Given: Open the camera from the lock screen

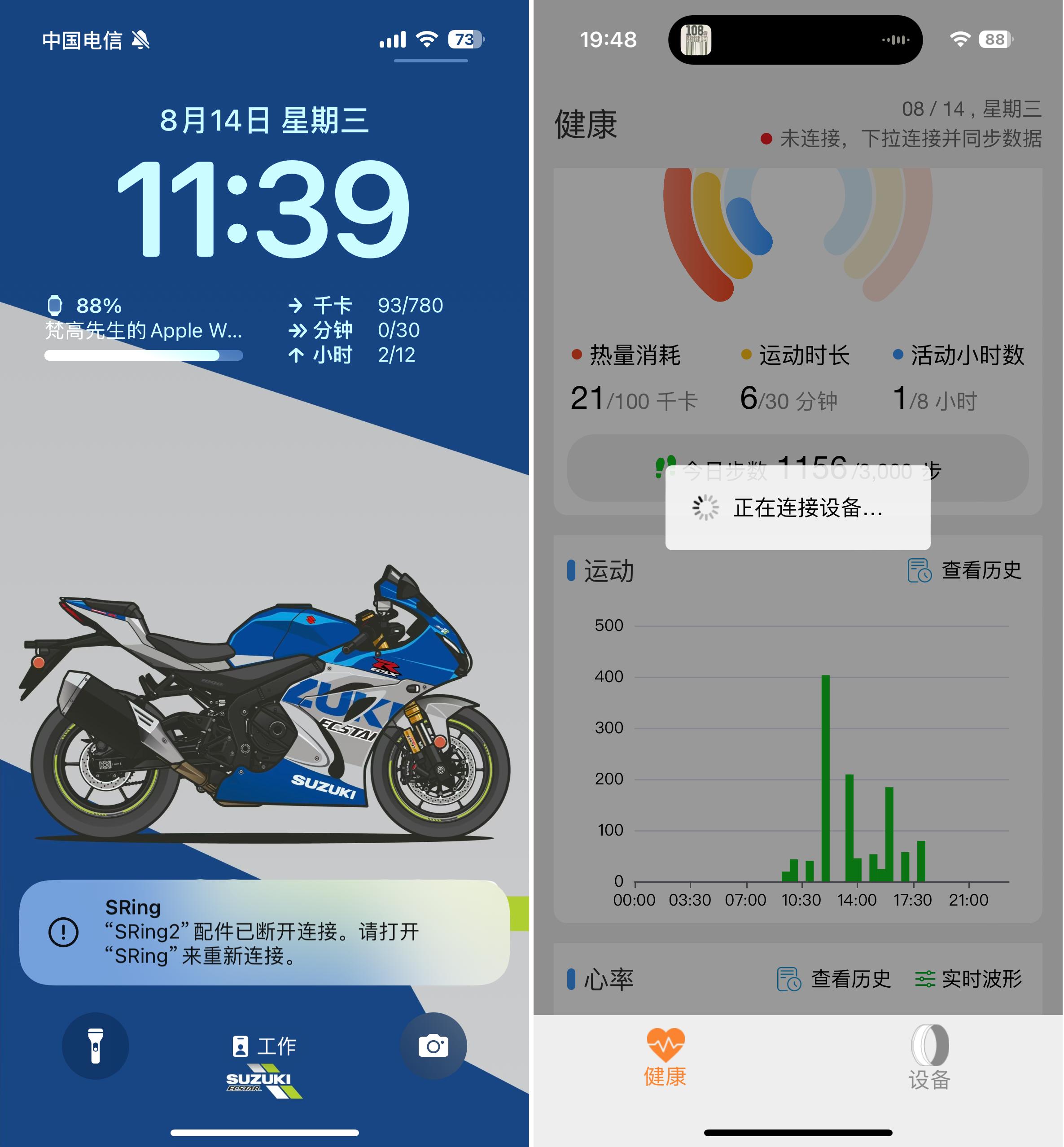Looking at the screenshot, I should (x=433, y=1045).
